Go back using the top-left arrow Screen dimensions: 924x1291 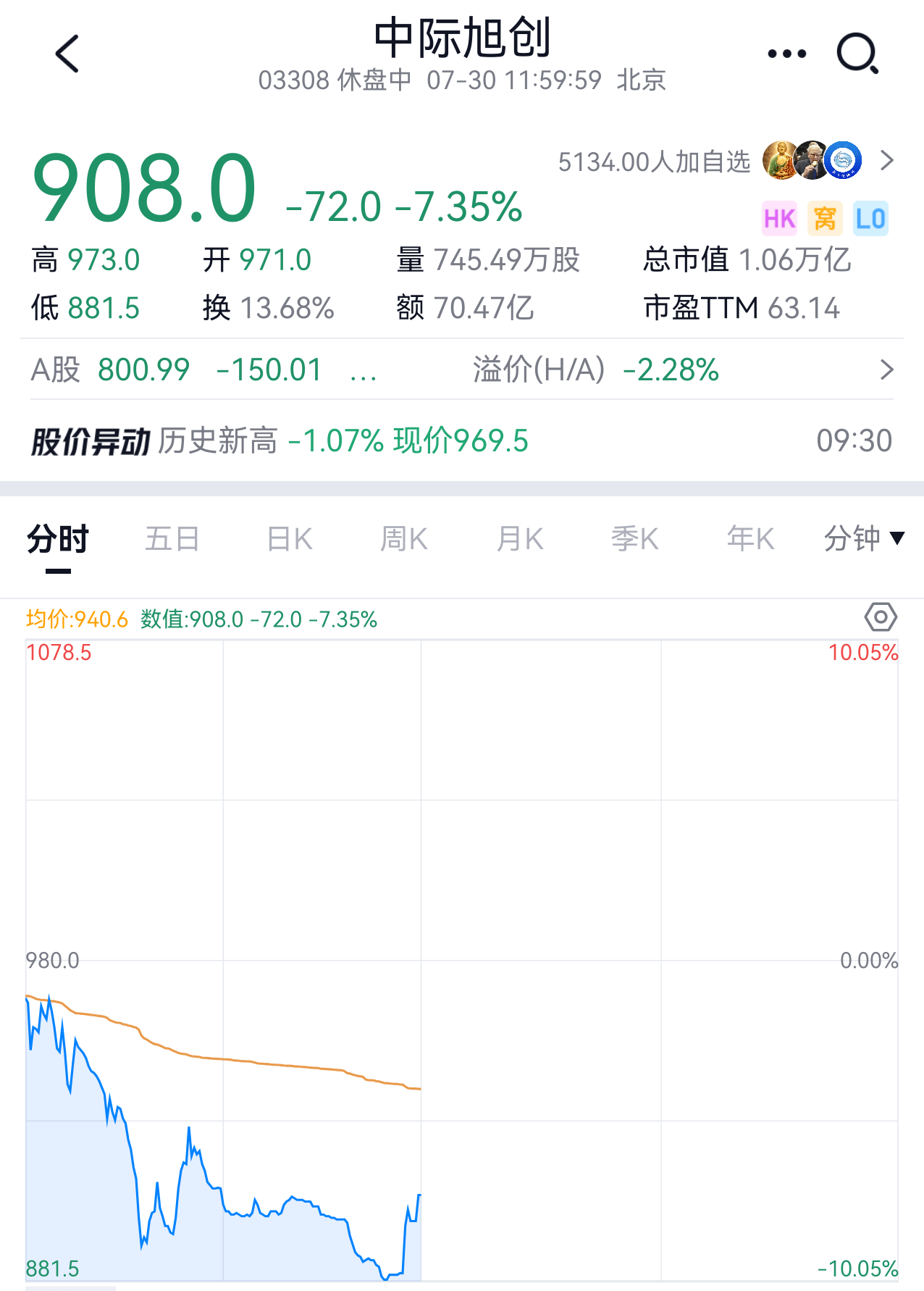(67, 54)
